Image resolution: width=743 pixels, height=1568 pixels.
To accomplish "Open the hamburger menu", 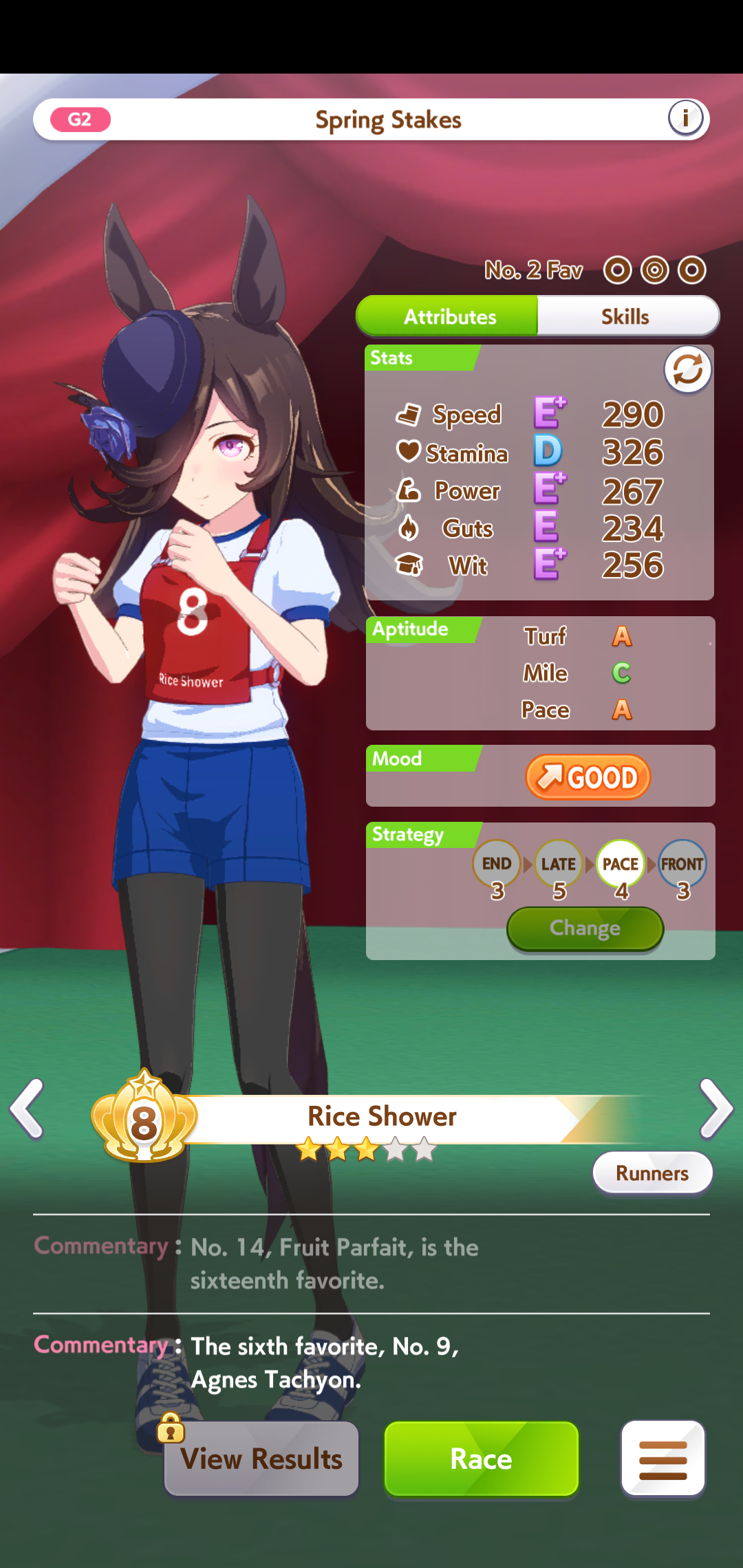I will point(663,1459).
